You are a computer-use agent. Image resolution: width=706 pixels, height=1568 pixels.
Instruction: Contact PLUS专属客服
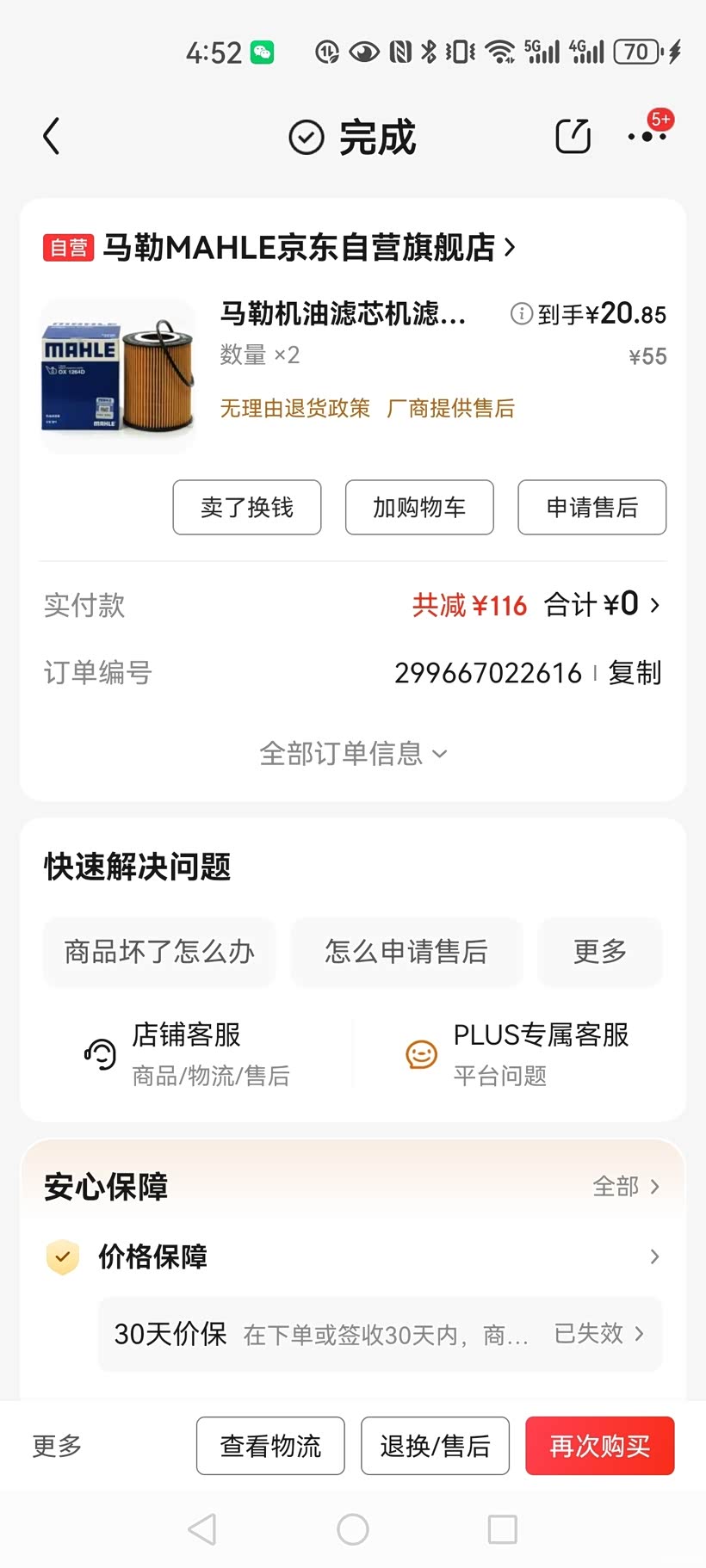click(518, 1053)
